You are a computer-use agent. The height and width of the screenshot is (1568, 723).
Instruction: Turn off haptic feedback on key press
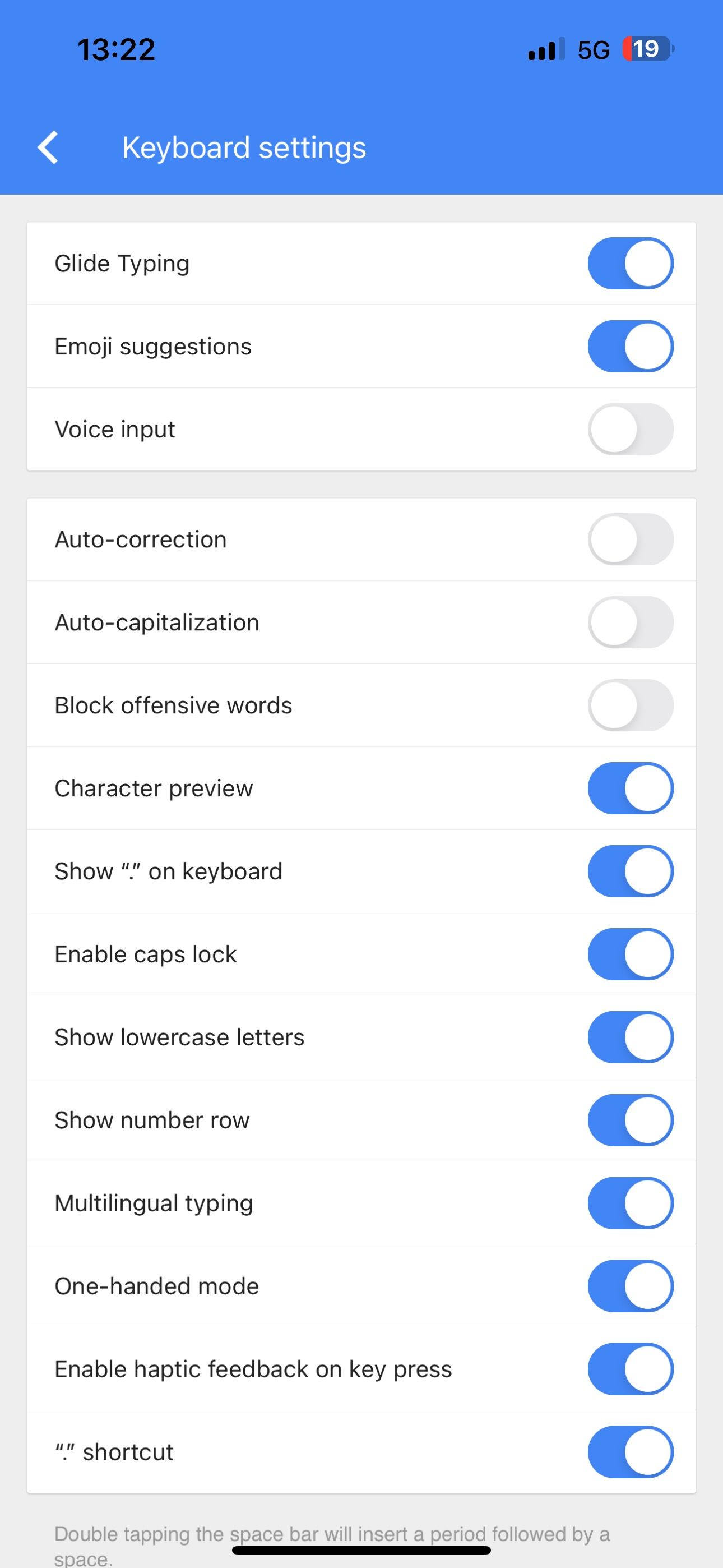[630, 1369]
